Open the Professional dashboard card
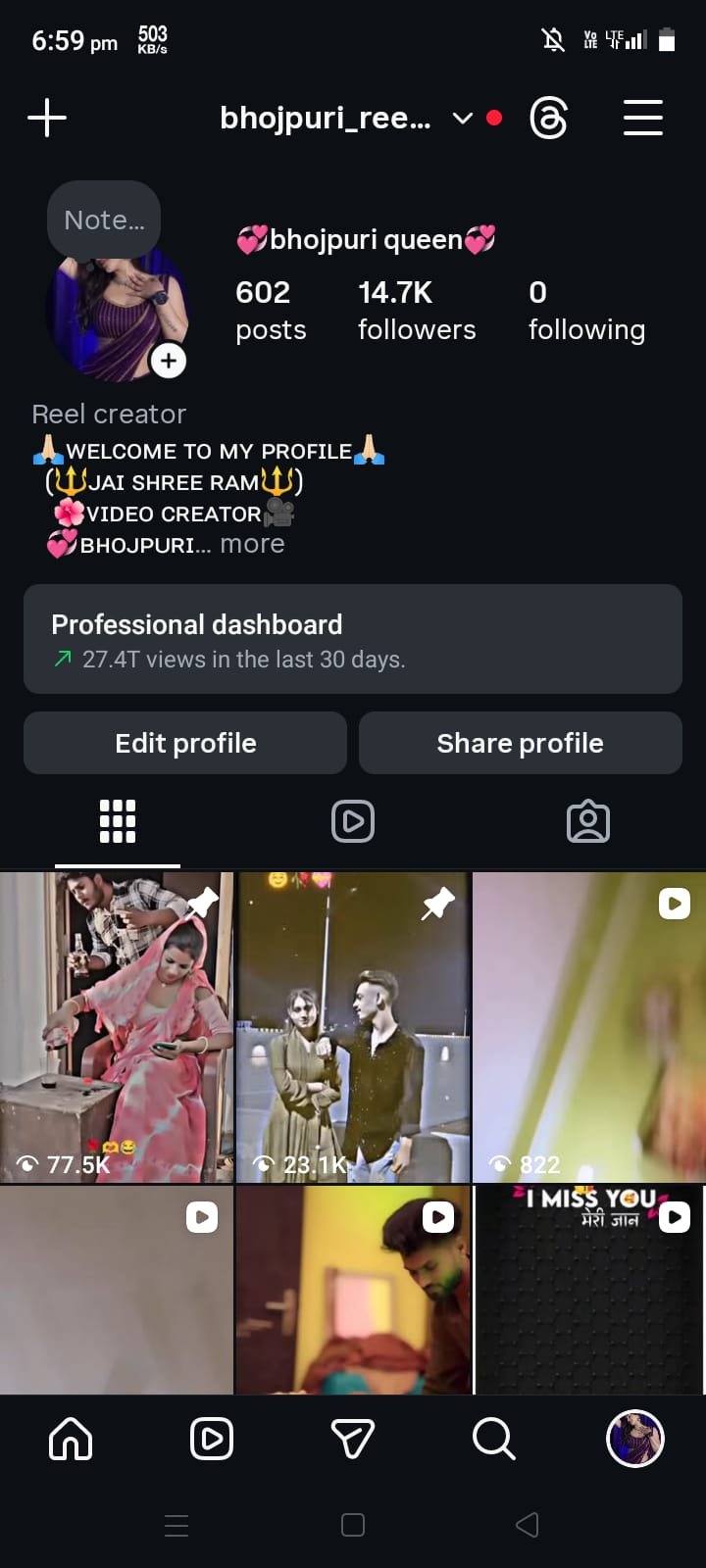The height and width of the screenshot is (1568, 706). (x=353, y=639)
